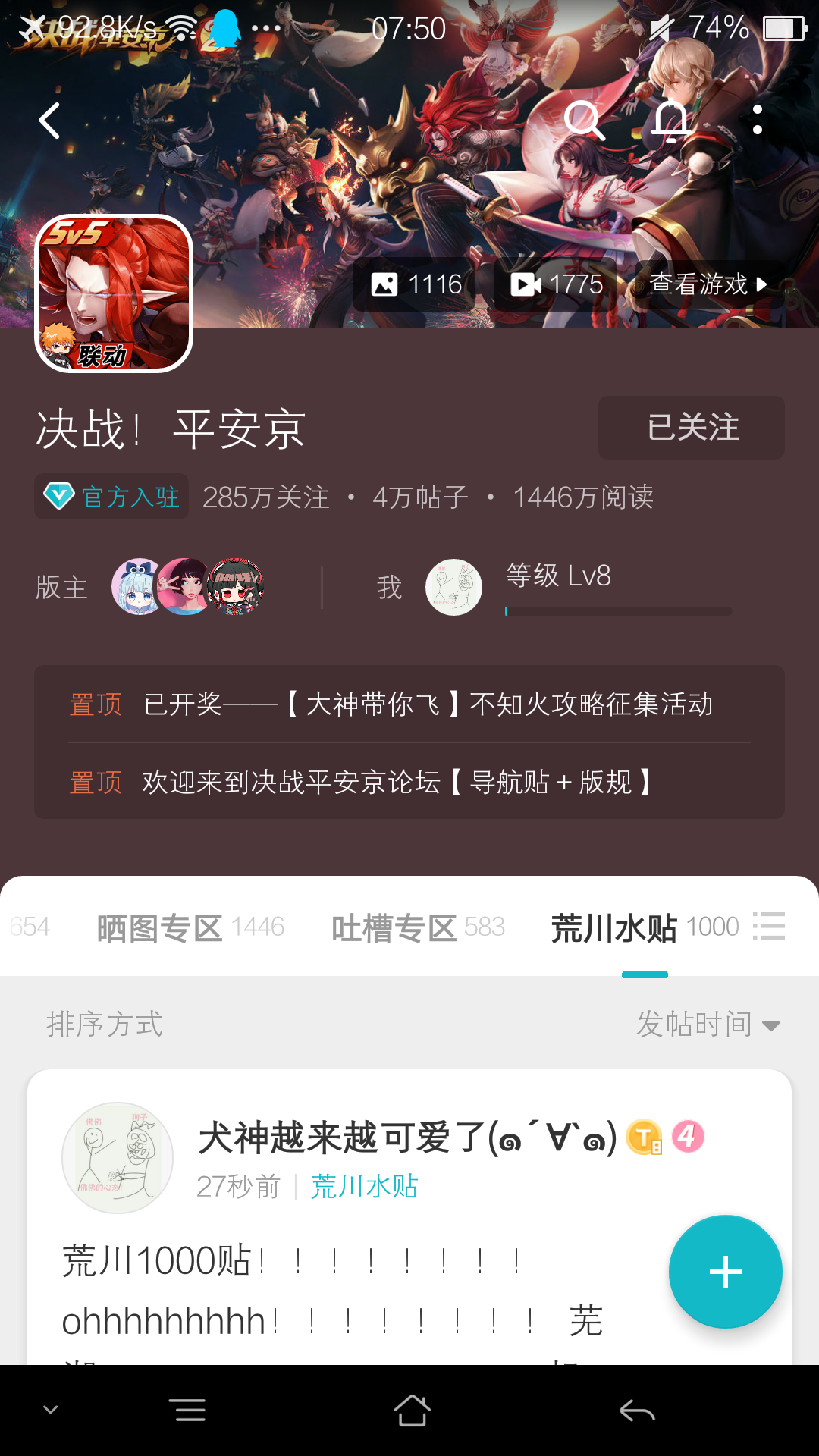Tap the back arrow to leave the forum
The image size is (819, 1456).
[x=48, y=120]
